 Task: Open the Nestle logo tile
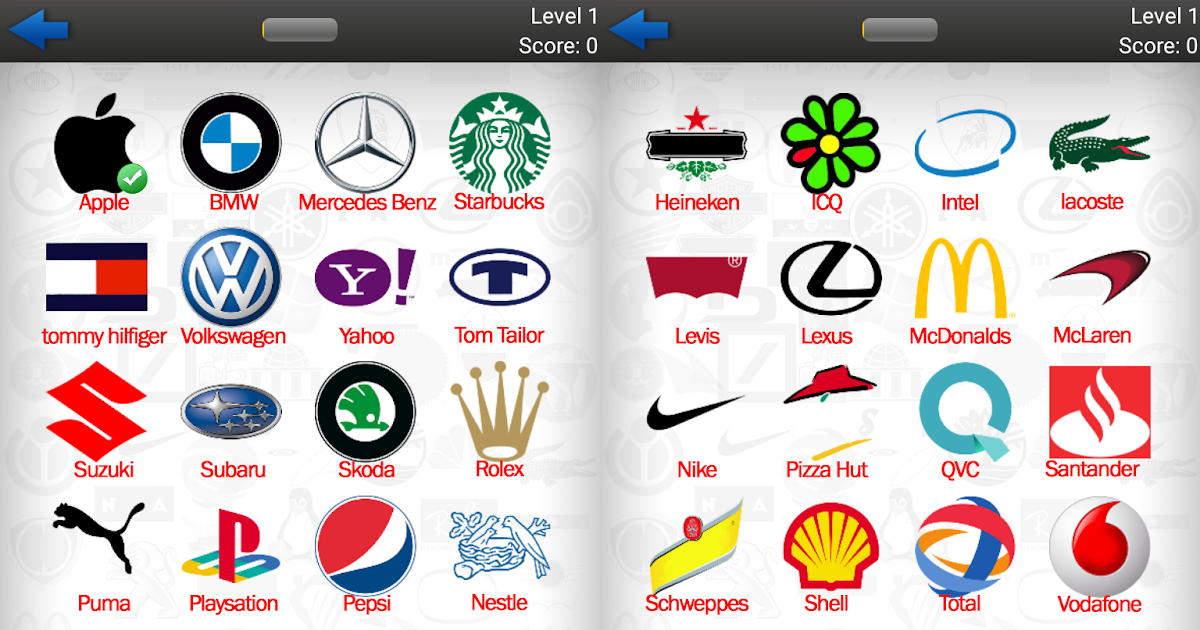pyautogui.click(x=499, y=545)
